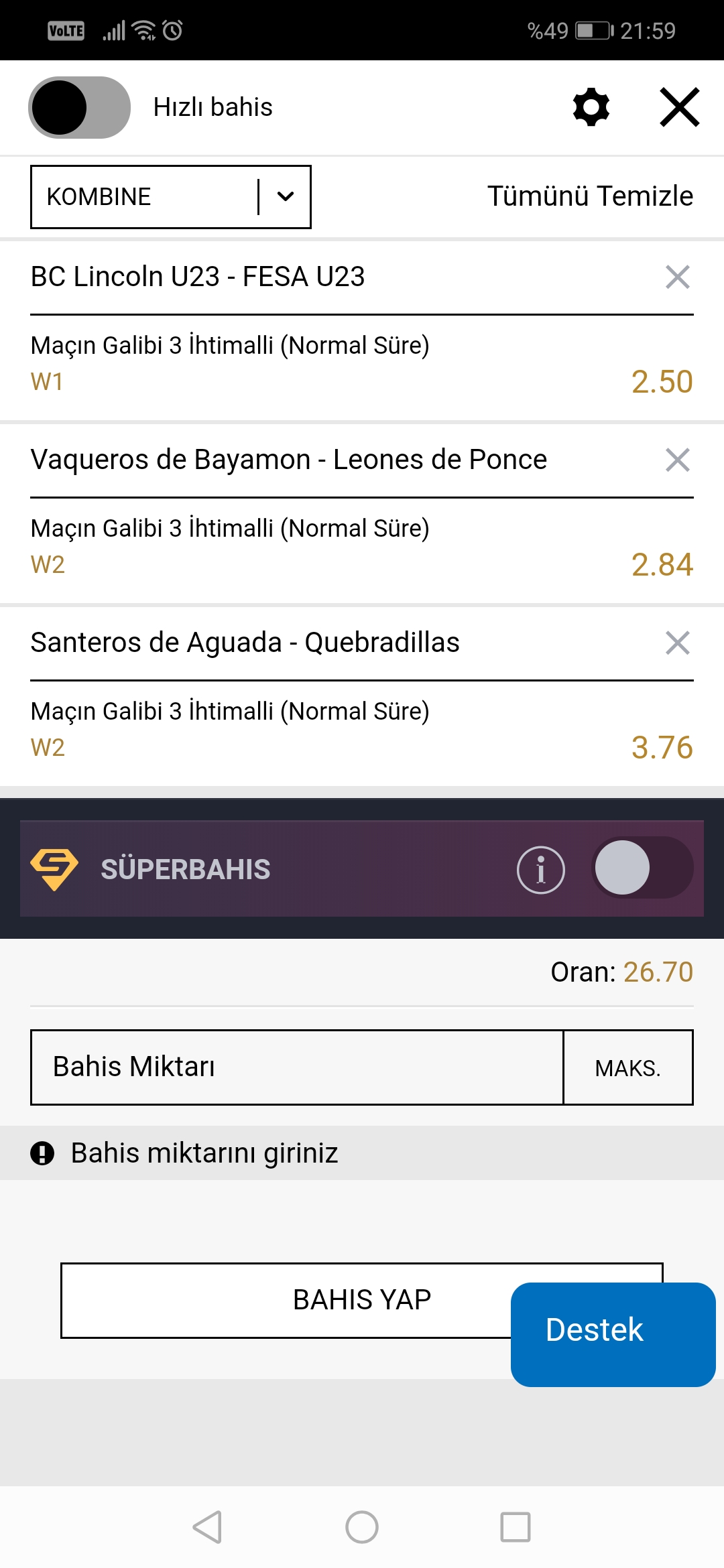Expand the KOMBINE bet type dropdown
This screenshot has width=724, height=1568.
tap(171, 197)
